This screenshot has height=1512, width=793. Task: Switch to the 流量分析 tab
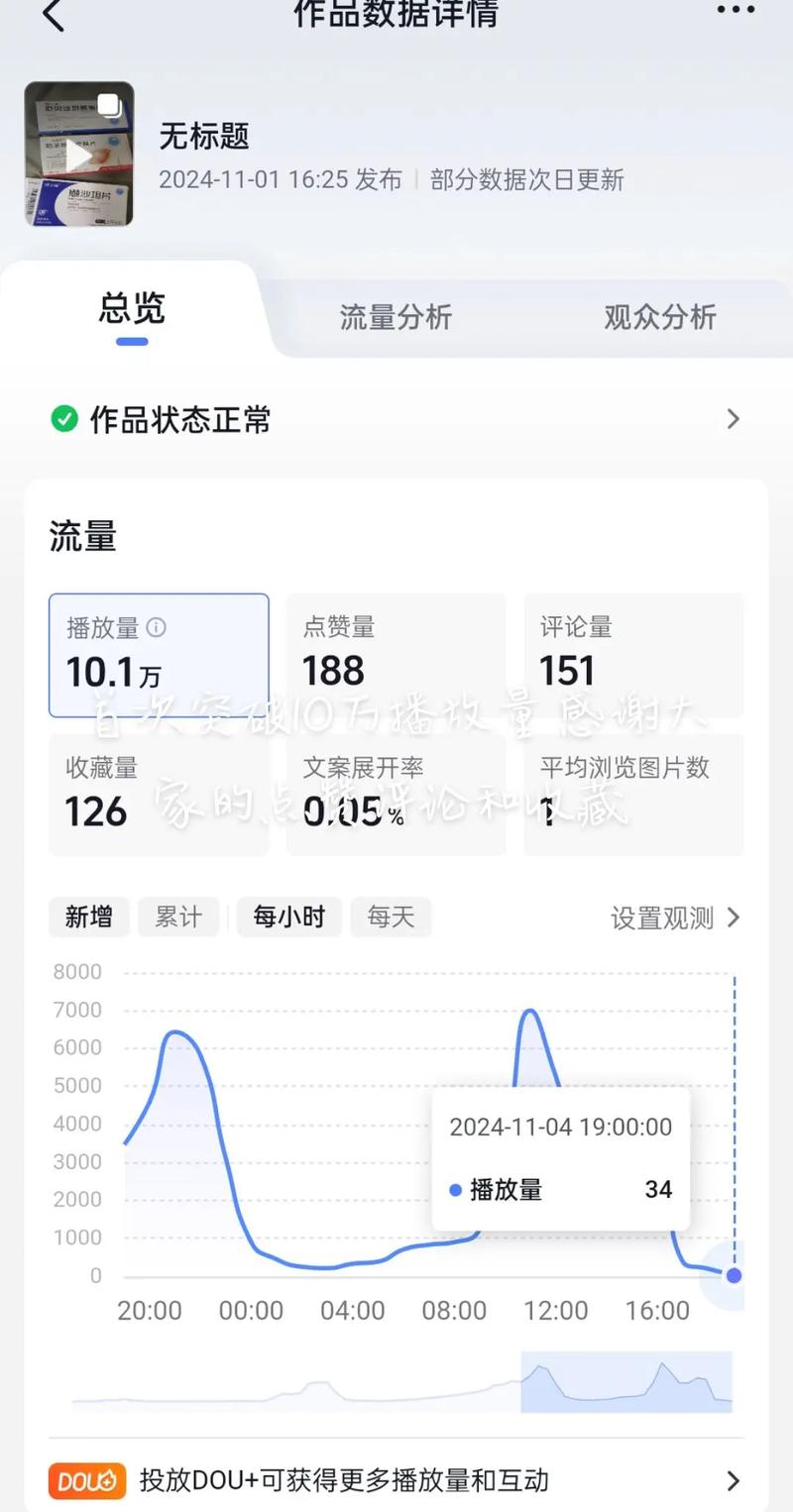[x=396, y=317]
